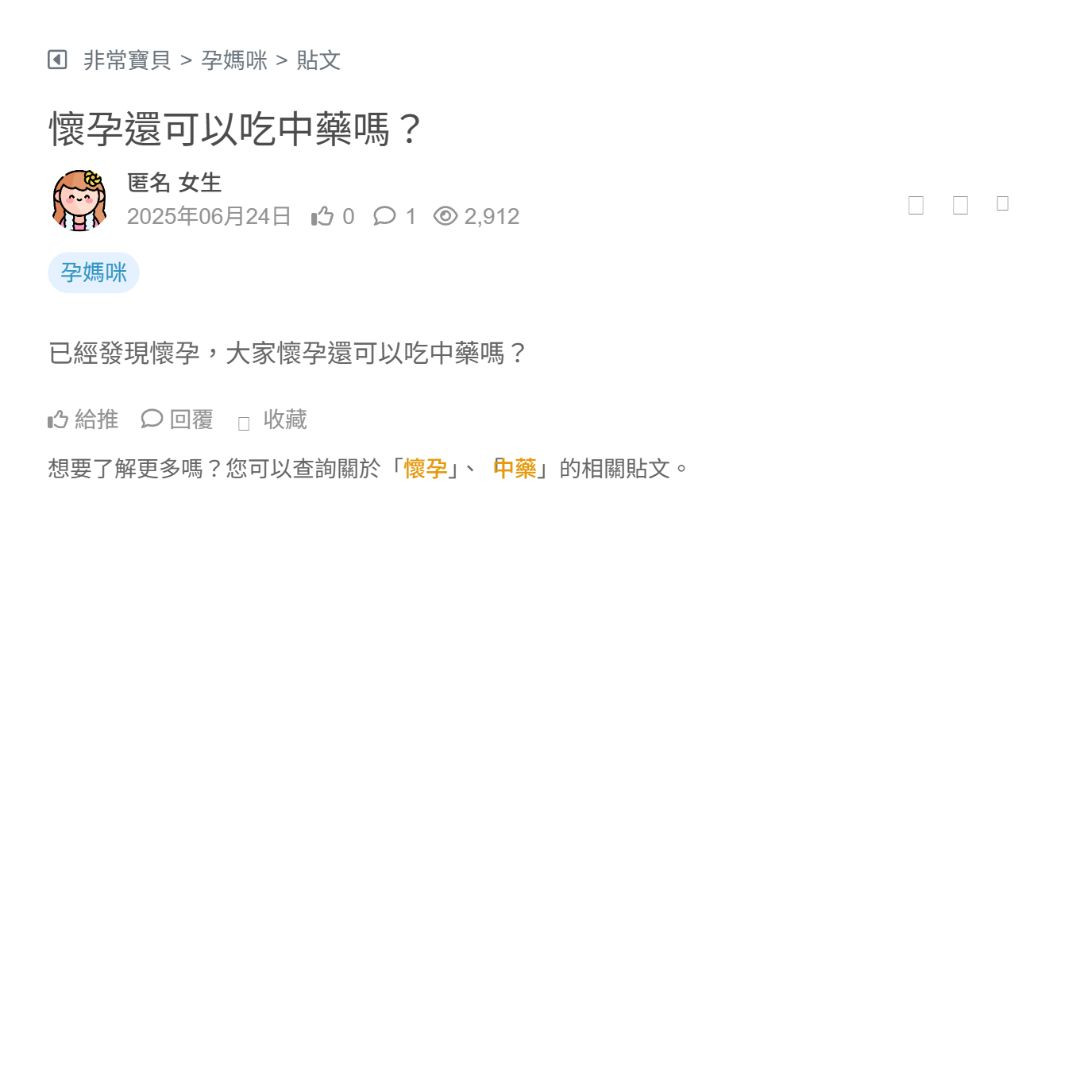The image size is (1080, 1080).
Task: Tap 回覆 to reply to the post
Action: pos(178,420)
